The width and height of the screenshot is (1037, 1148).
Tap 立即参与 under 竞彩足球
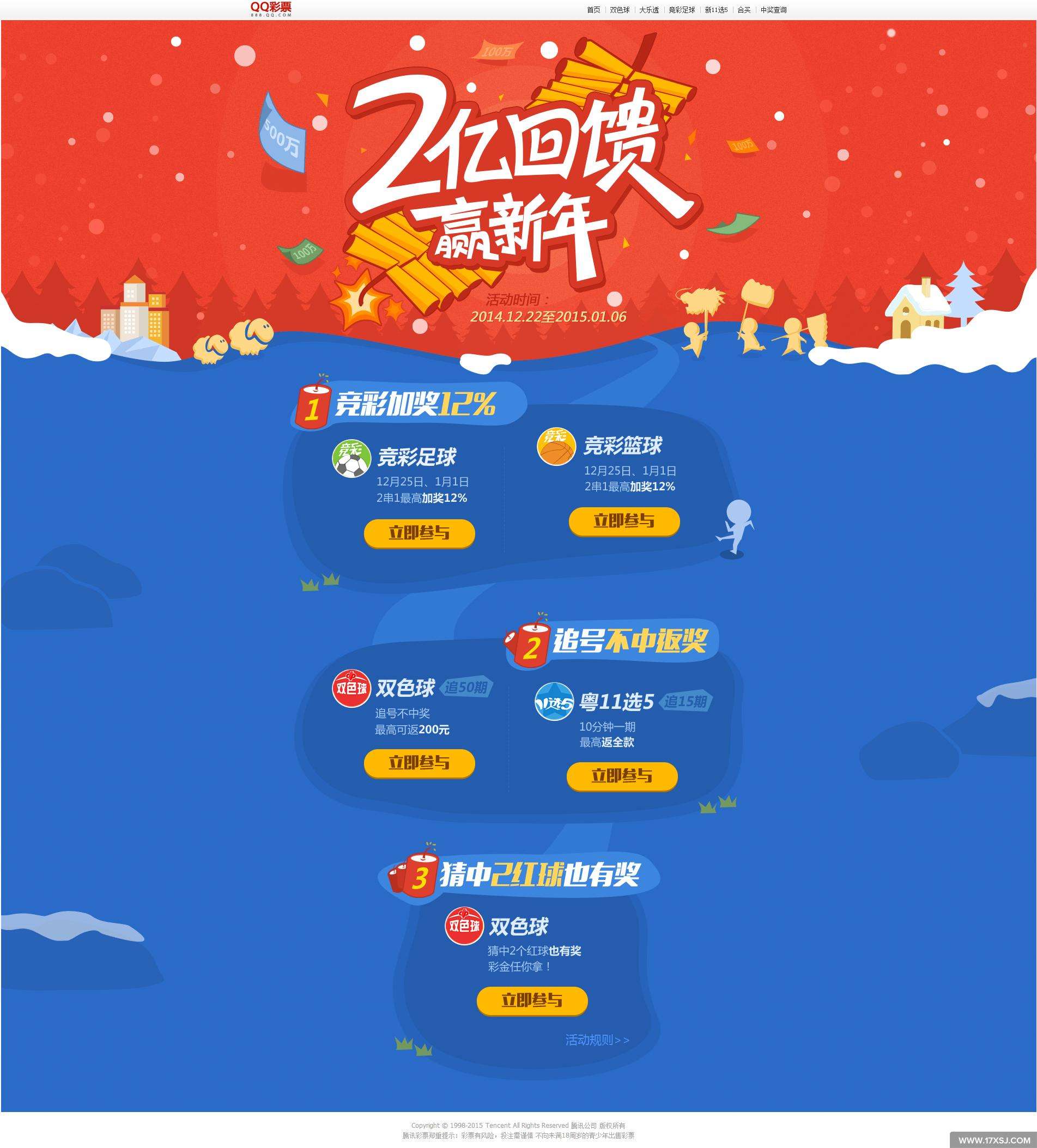419,533
